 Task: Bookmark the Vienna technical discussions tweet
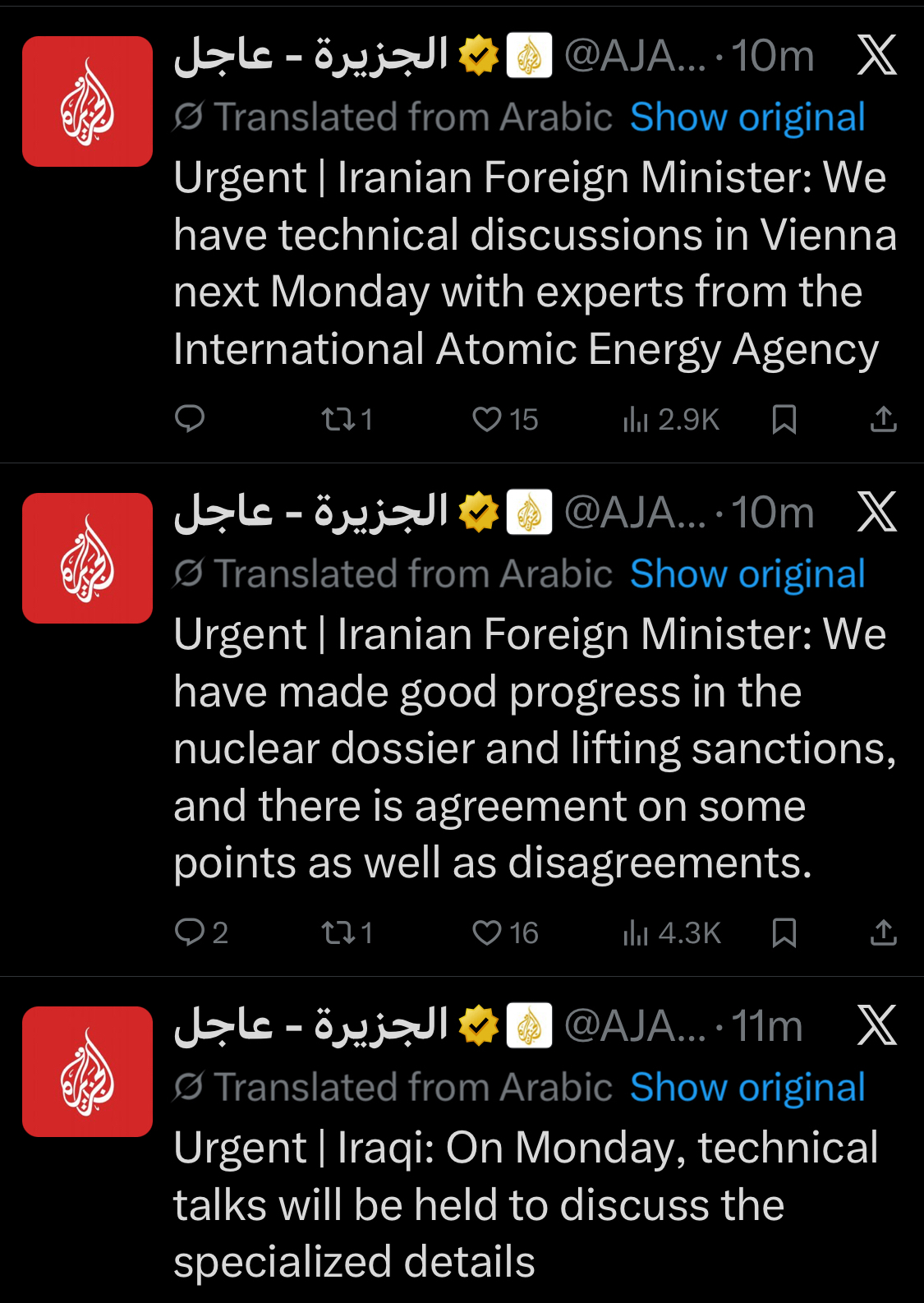point(784,420)
